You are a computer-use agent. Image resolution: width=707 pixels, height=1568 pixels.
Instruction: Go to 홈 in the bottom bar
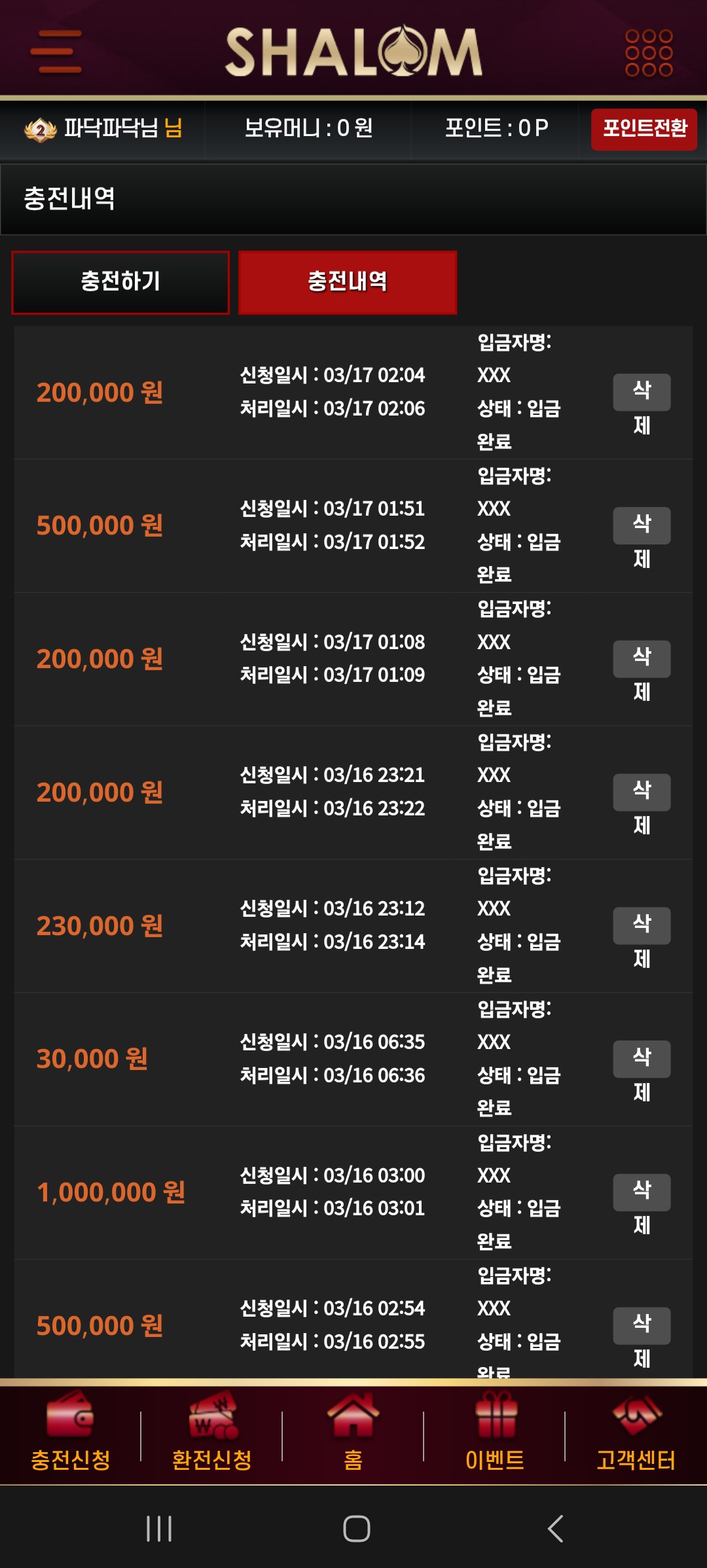pos(353,1433)
